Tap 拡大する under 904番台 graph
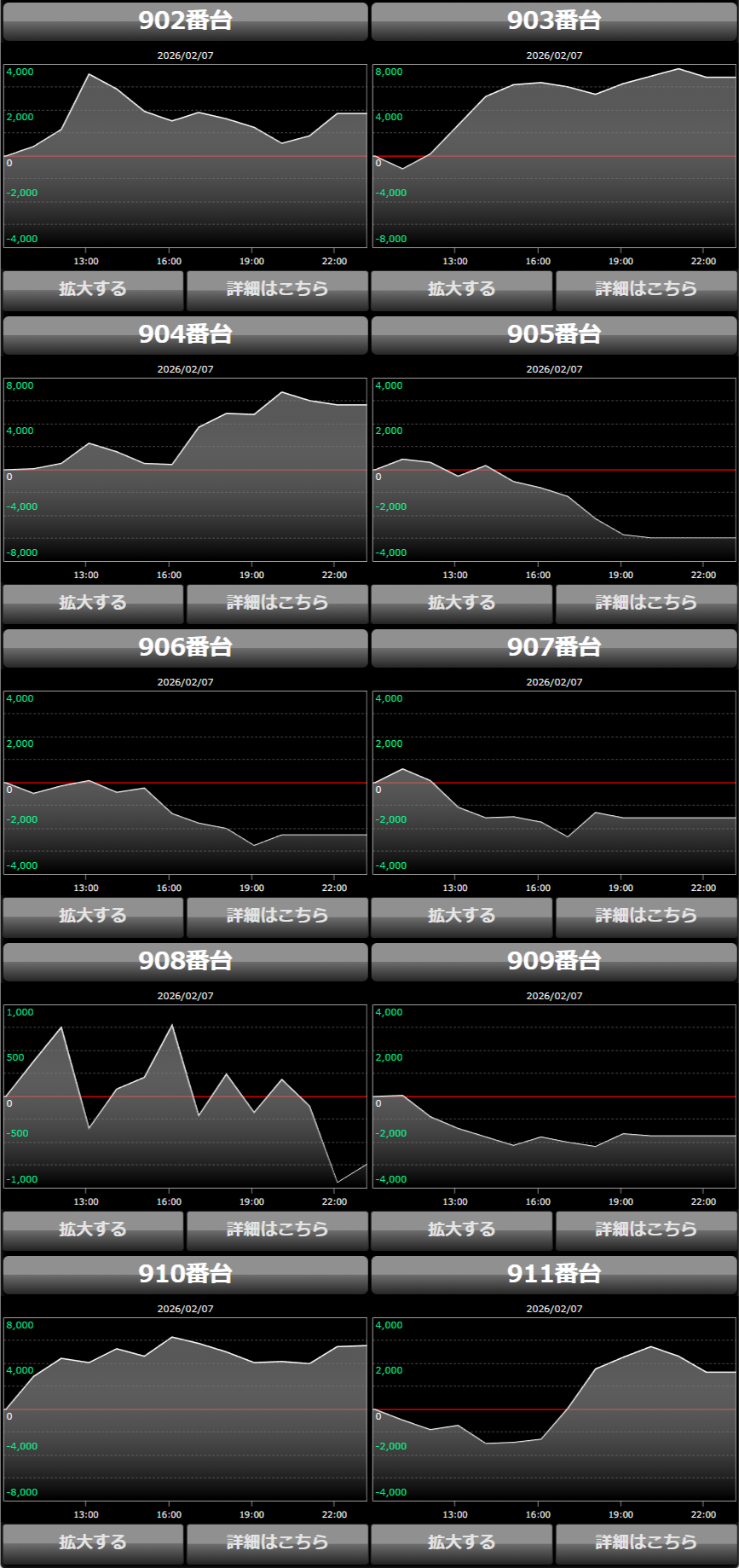Viewport: 739px width, 1568px height. point(93,603)
